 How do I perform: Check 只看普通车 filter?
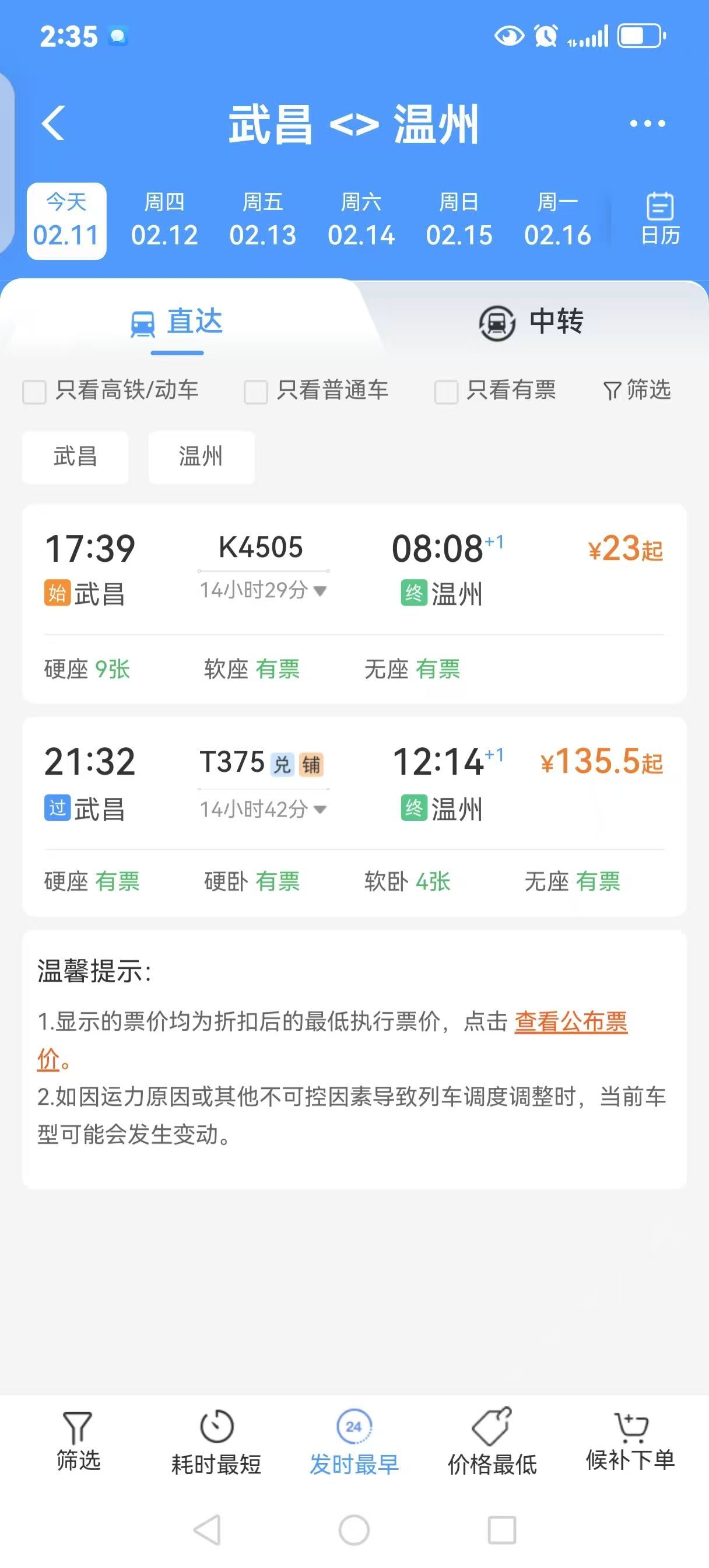255,391
